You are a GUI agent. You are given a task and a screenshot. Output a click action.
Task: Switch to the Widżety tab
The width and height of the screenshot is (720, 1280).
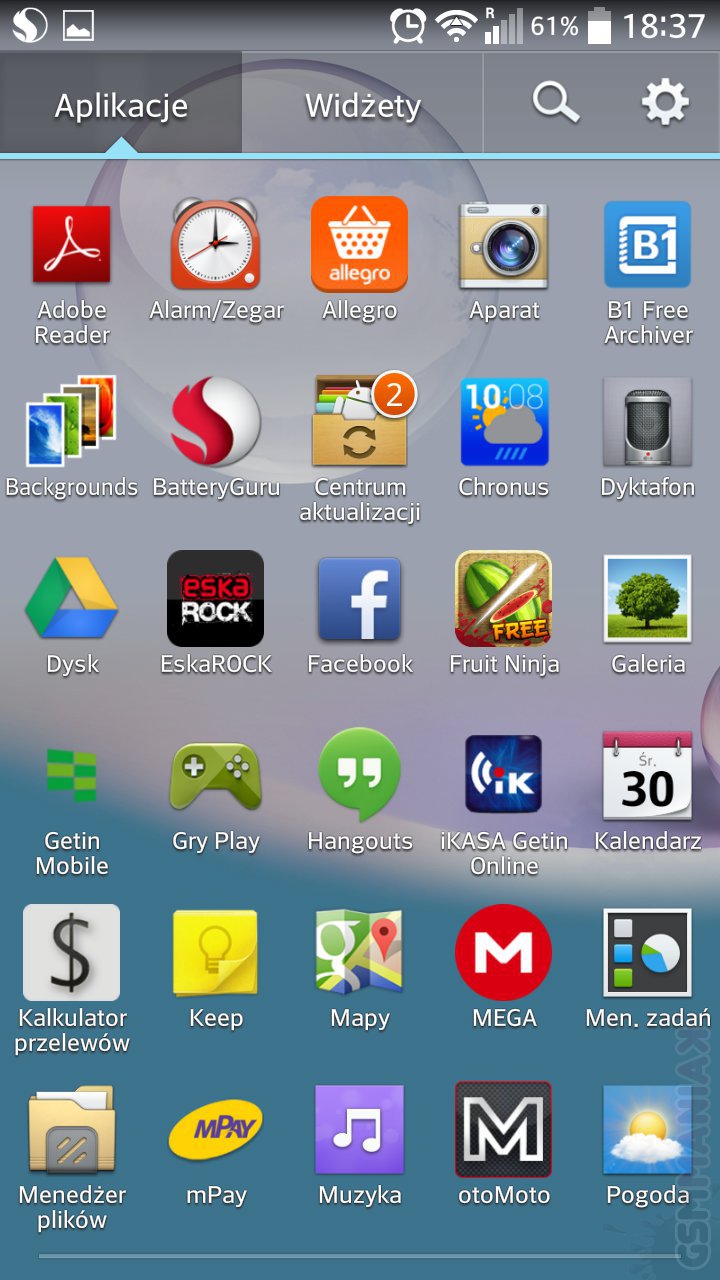point(362,105)
